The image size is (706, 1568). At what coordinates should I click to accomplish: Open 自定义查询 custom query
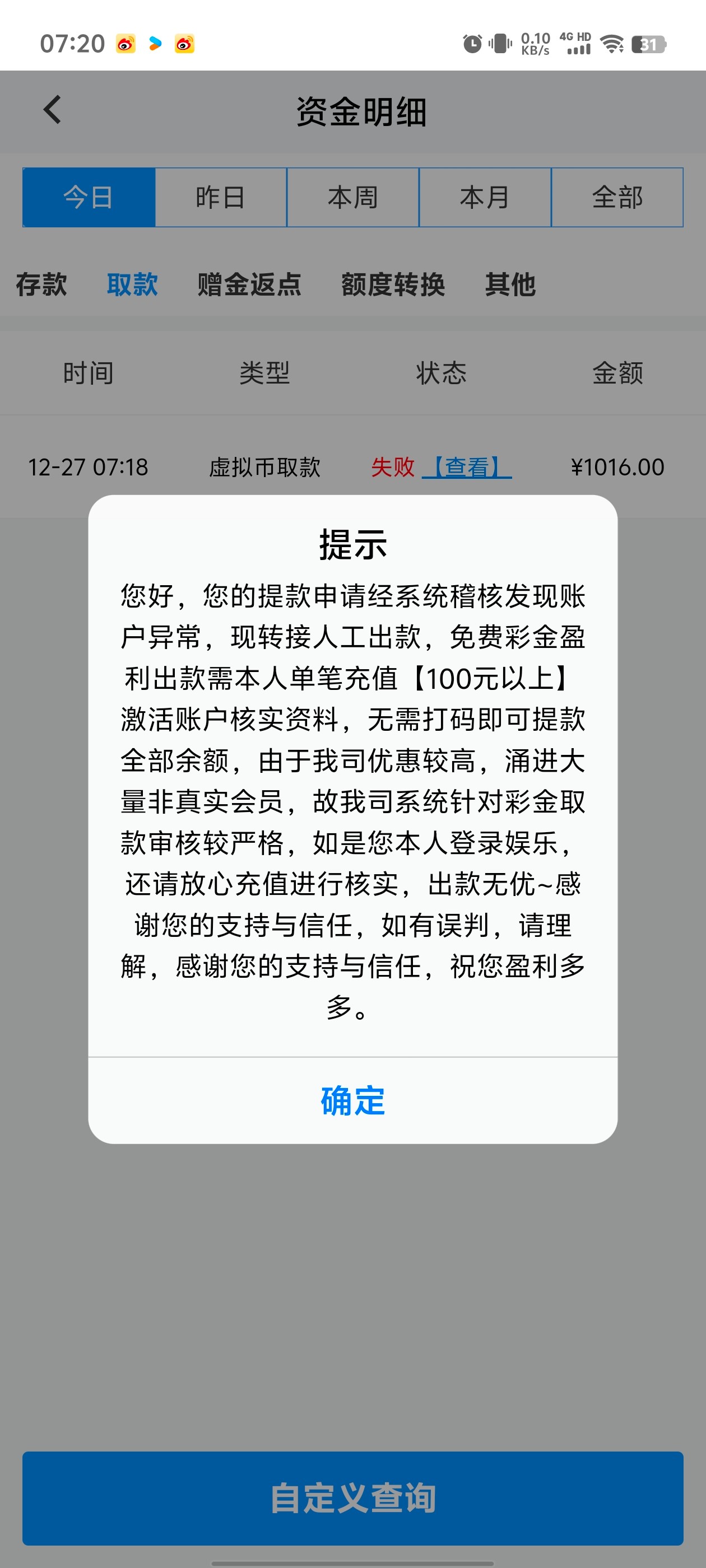point(352,1498)
